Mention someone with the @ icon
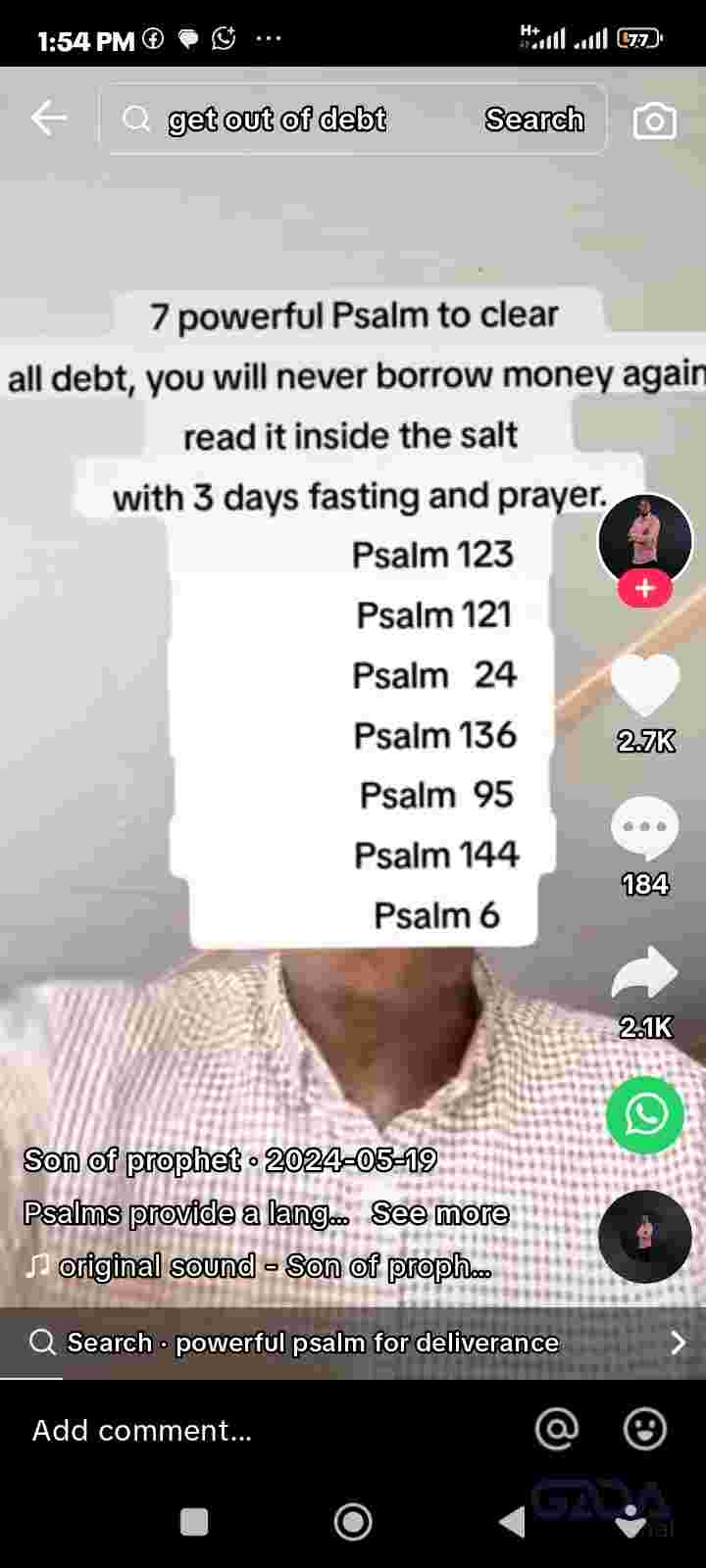The image size is (706, 1568). pyautogui.click(x=557, y=1430)
